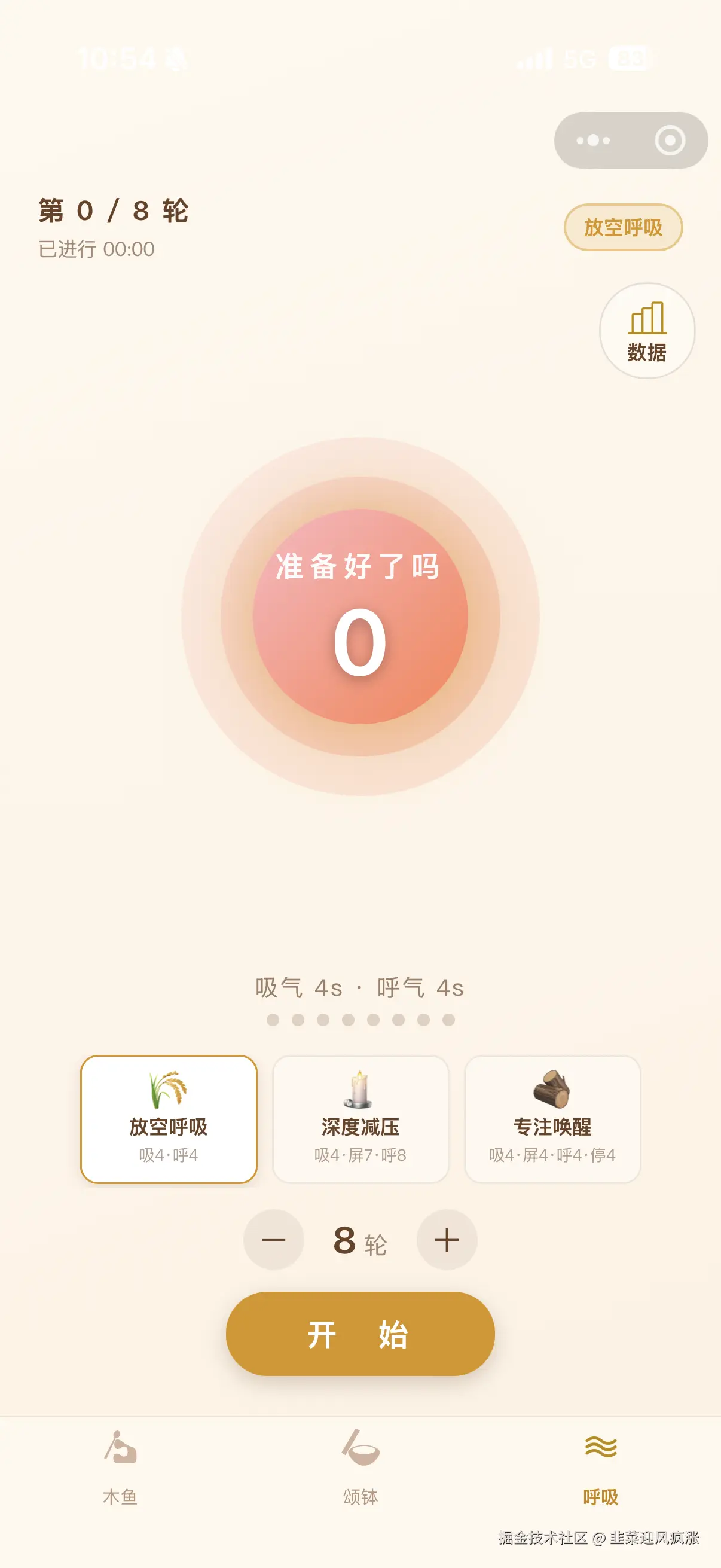
Task: Tap the round progress dots indicator
Action: click(360, 1019)
